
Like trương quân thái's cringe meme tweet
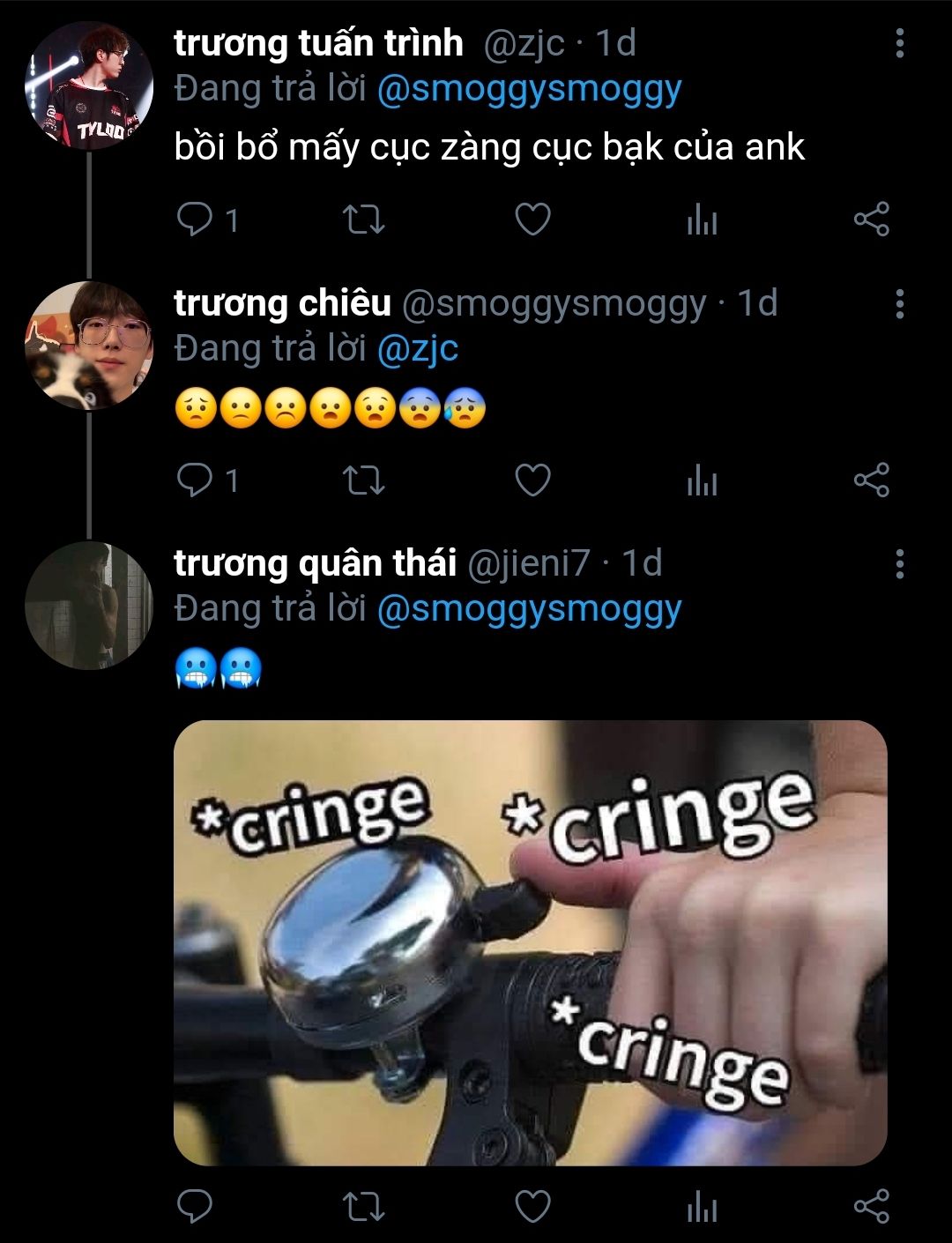532,1206
